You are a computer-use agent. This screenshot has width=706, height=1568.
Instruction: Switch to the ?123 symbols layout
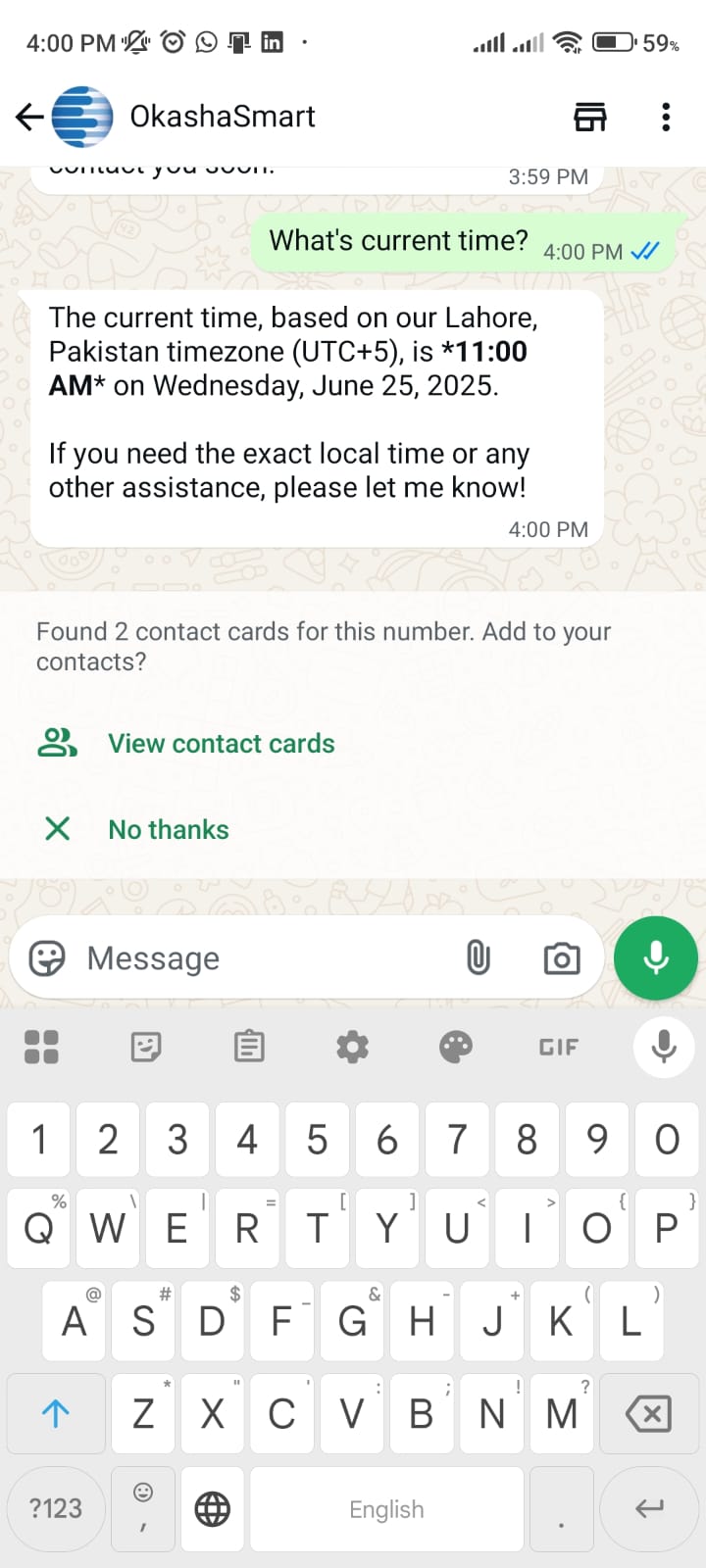click(55, 1509)
